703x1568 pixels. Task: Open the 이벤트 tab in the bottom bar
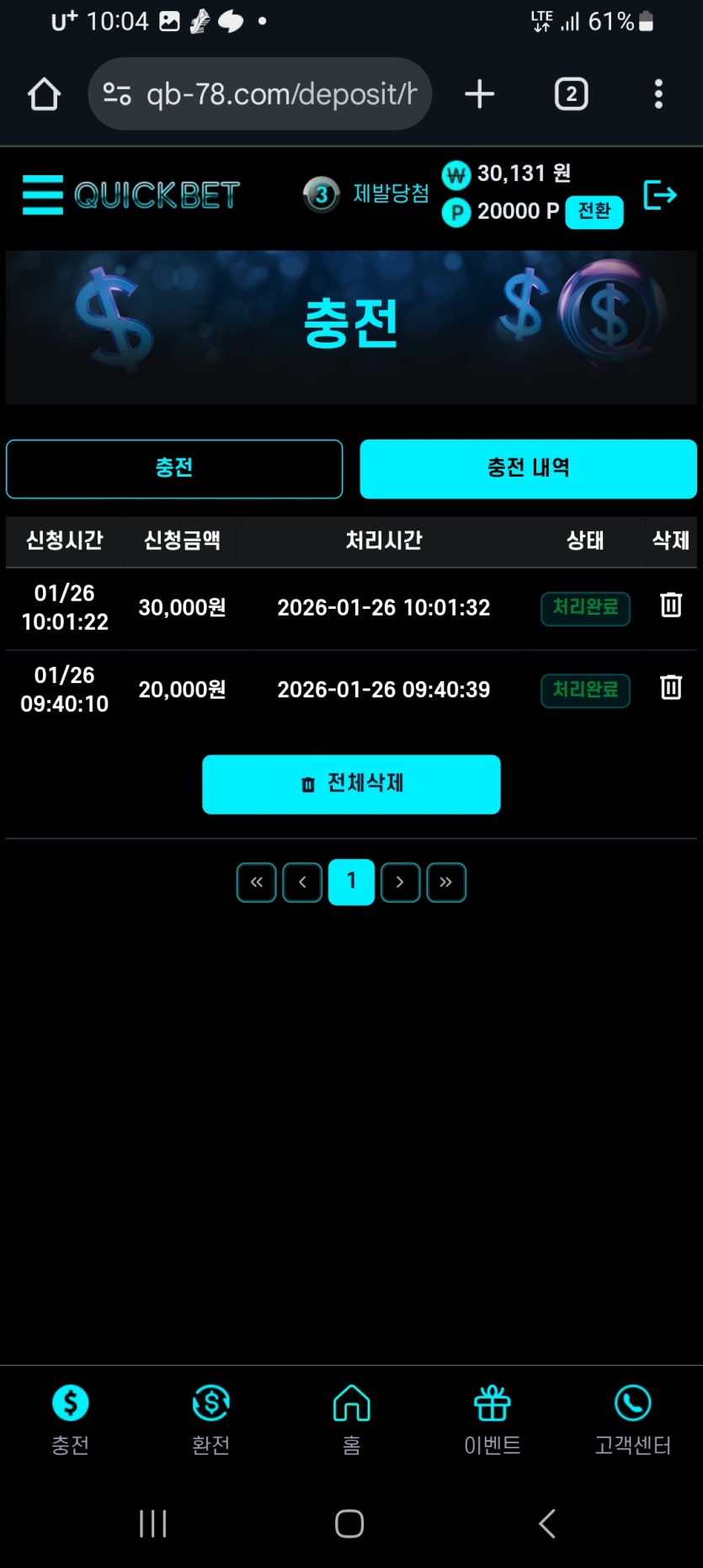point(492,1420)
